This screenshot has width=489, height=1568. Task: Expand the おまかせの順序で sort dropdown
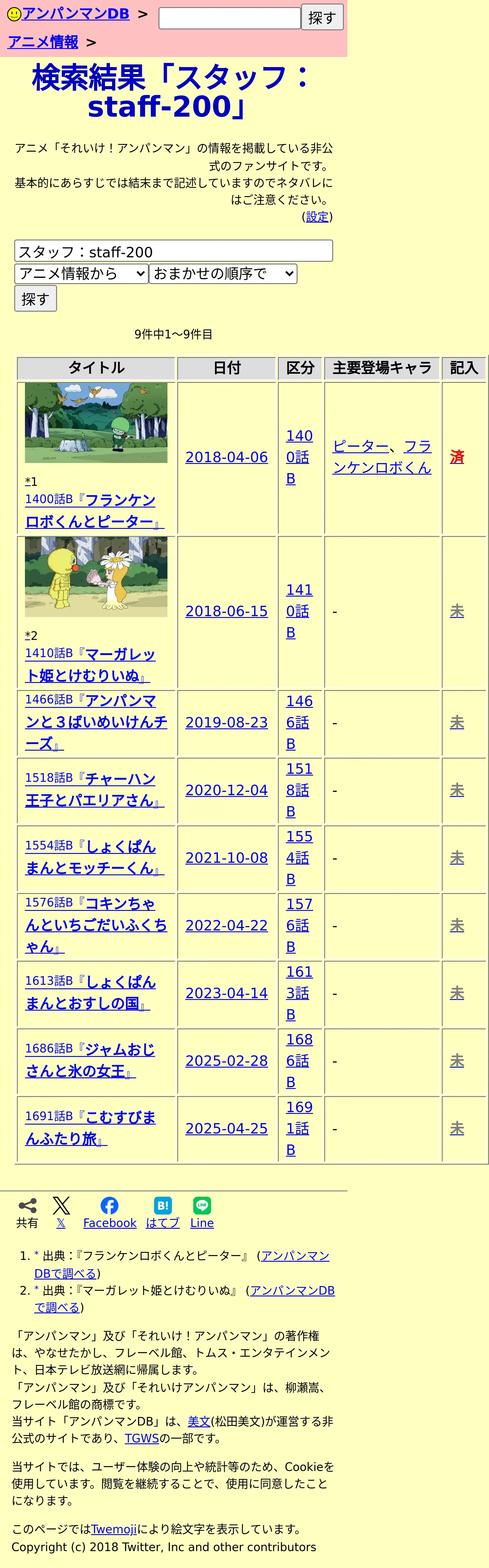pyautogui.click(x=223, y=274)
